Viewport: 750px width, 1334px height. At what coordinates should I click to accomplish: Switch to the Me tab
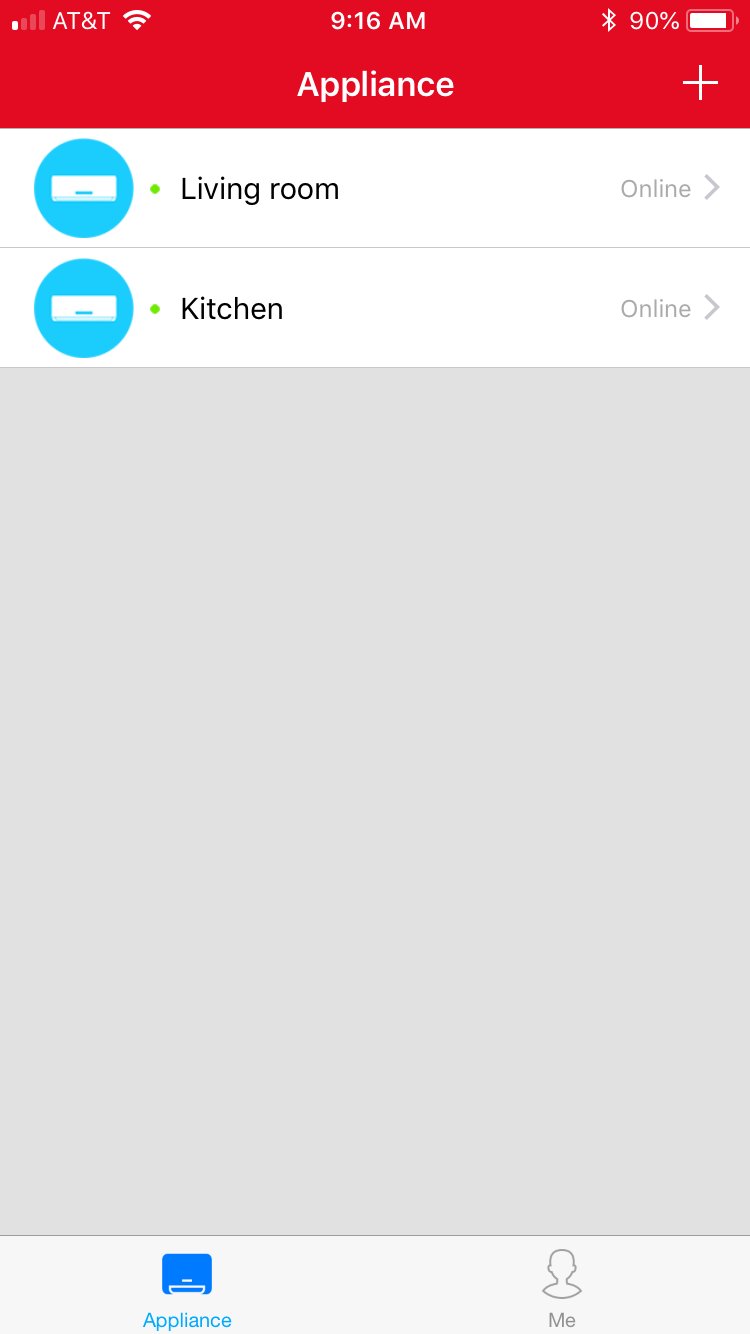pos(562,1288)
